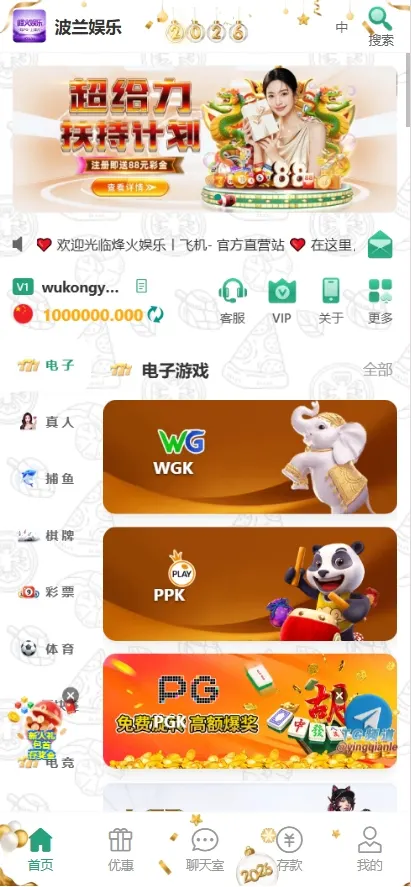The image size is (411, 887).
Task: Switch to the 聊天室 chat room tab
Action: coord(205,849)
